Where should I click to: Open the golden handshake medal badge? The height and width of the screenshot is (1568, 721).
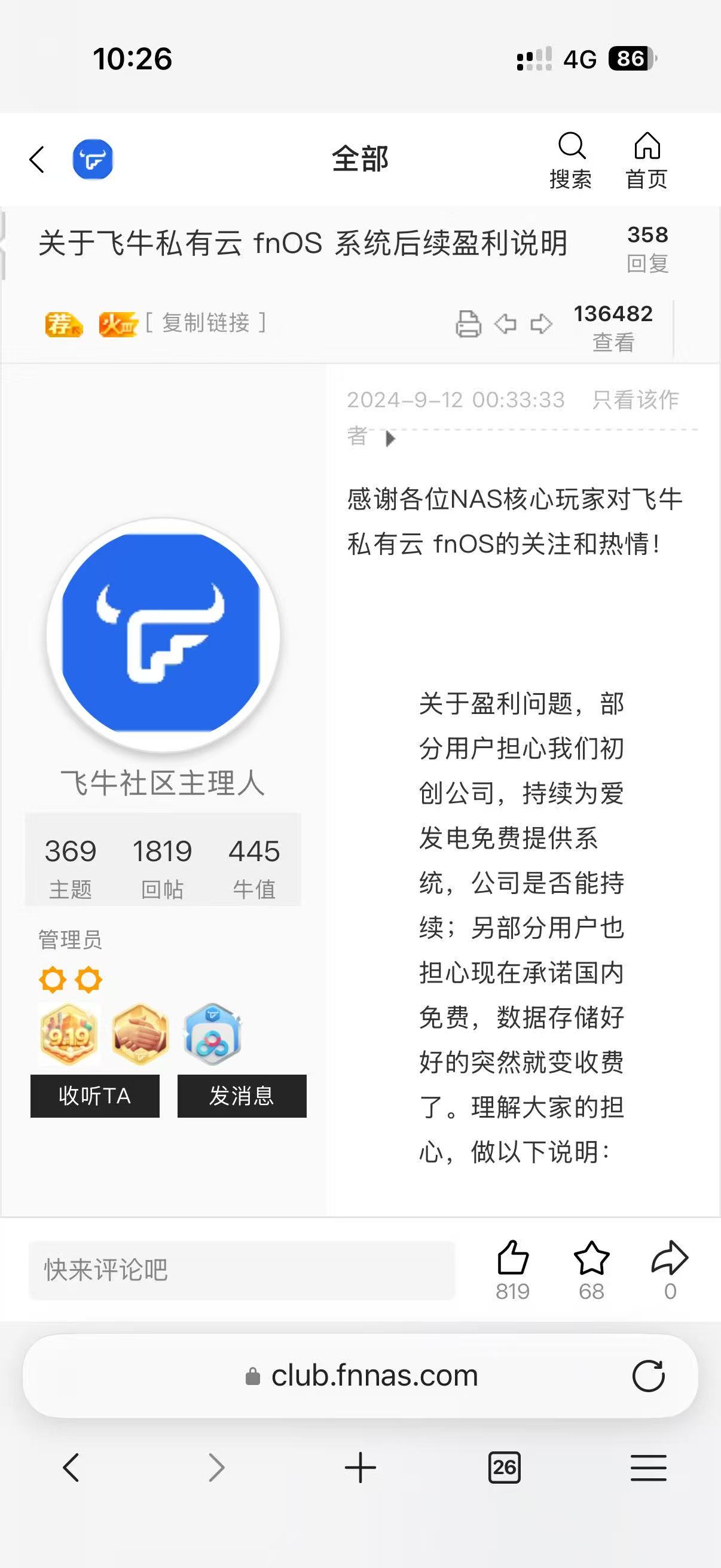click(x=139, y=1033)
